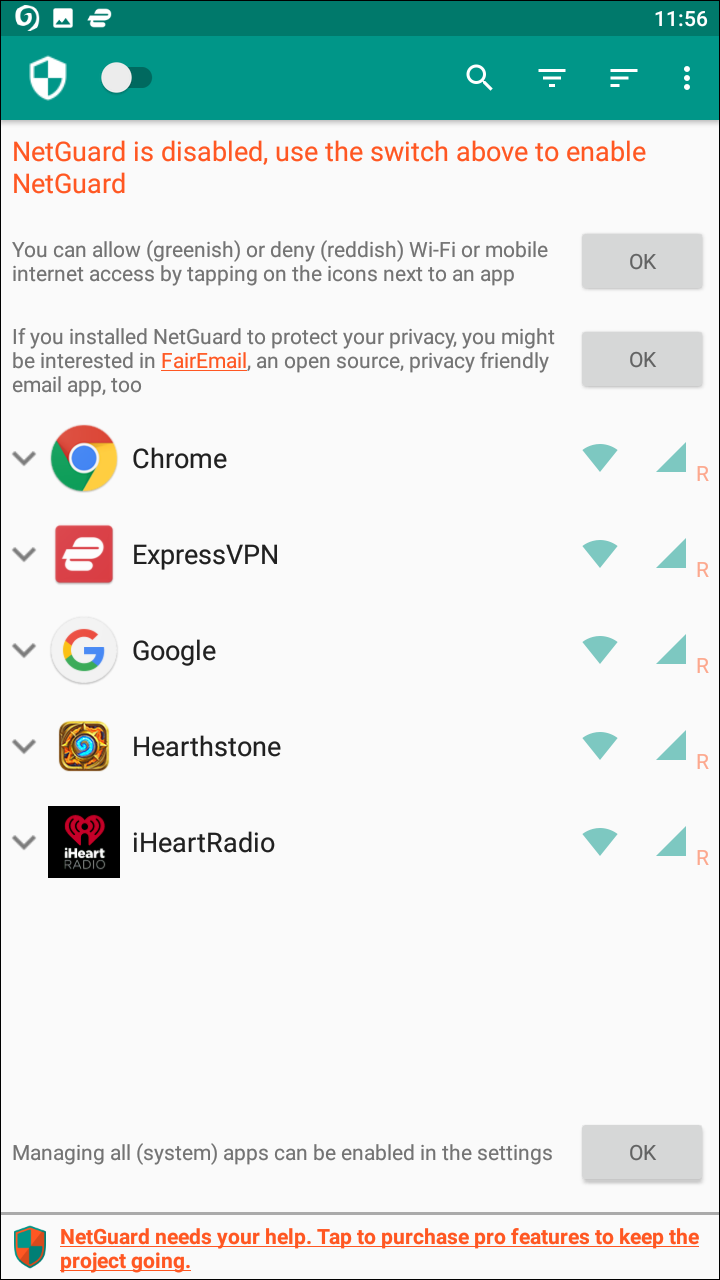
Task: Open the FairEmail link
Action: coord(204,361)
